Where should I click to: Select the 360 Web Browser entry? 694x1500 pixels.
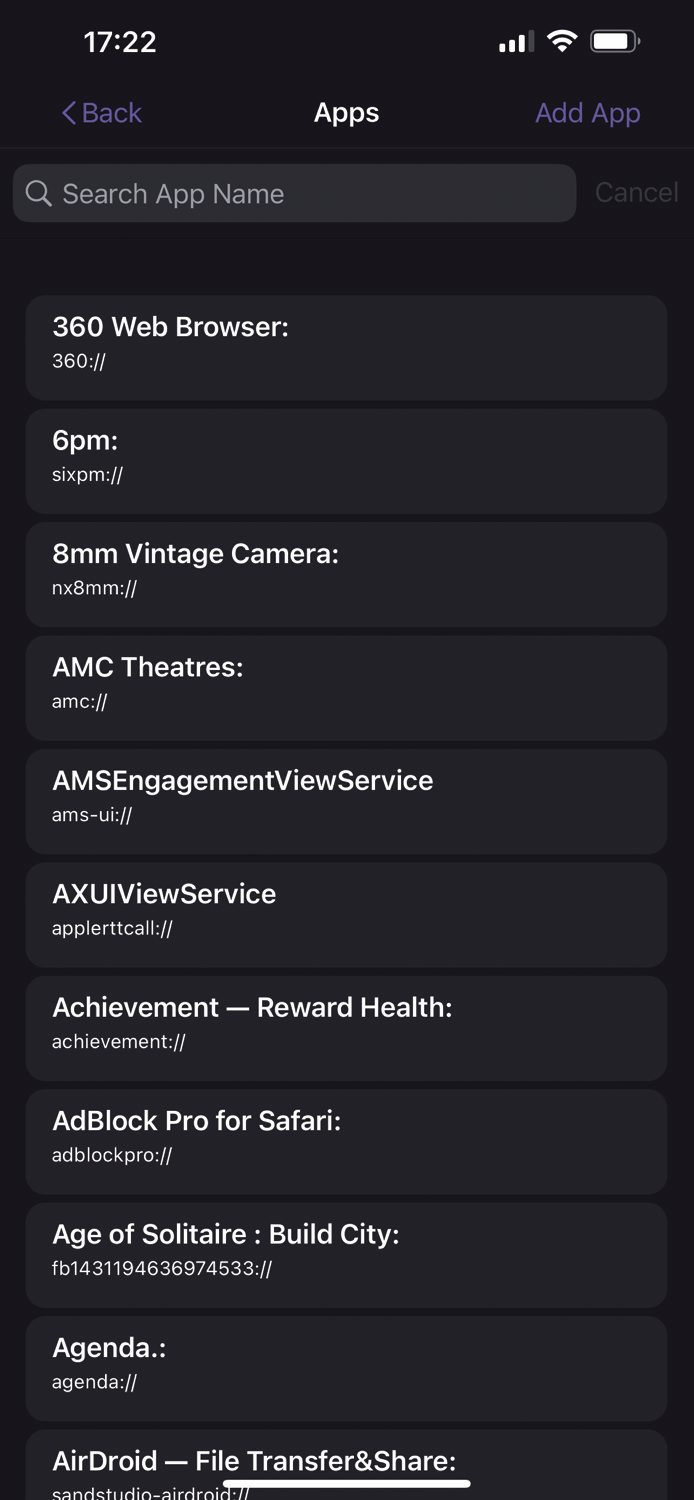click(346, 347)
